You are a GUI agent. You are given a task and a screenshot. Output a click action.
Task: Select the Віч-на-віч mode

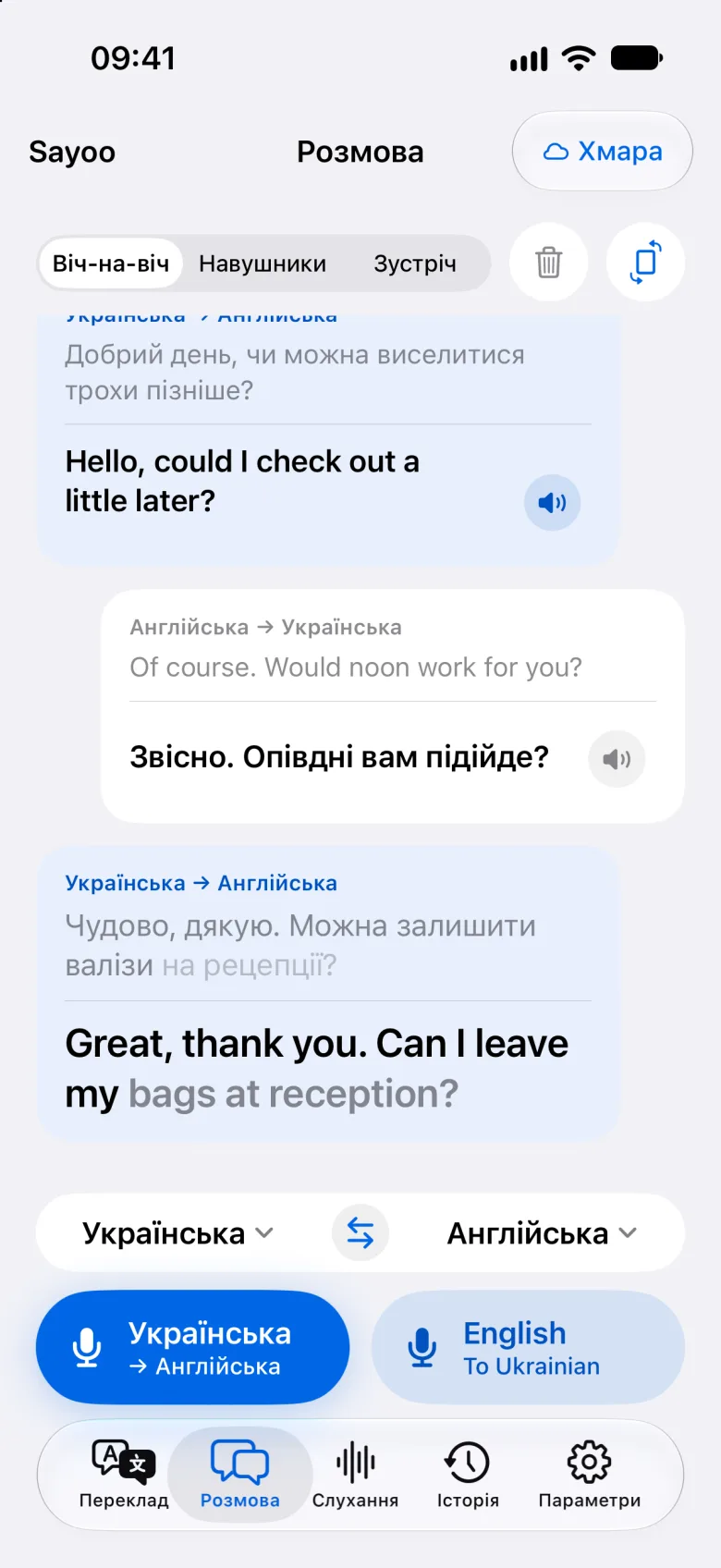click(111, 263)
